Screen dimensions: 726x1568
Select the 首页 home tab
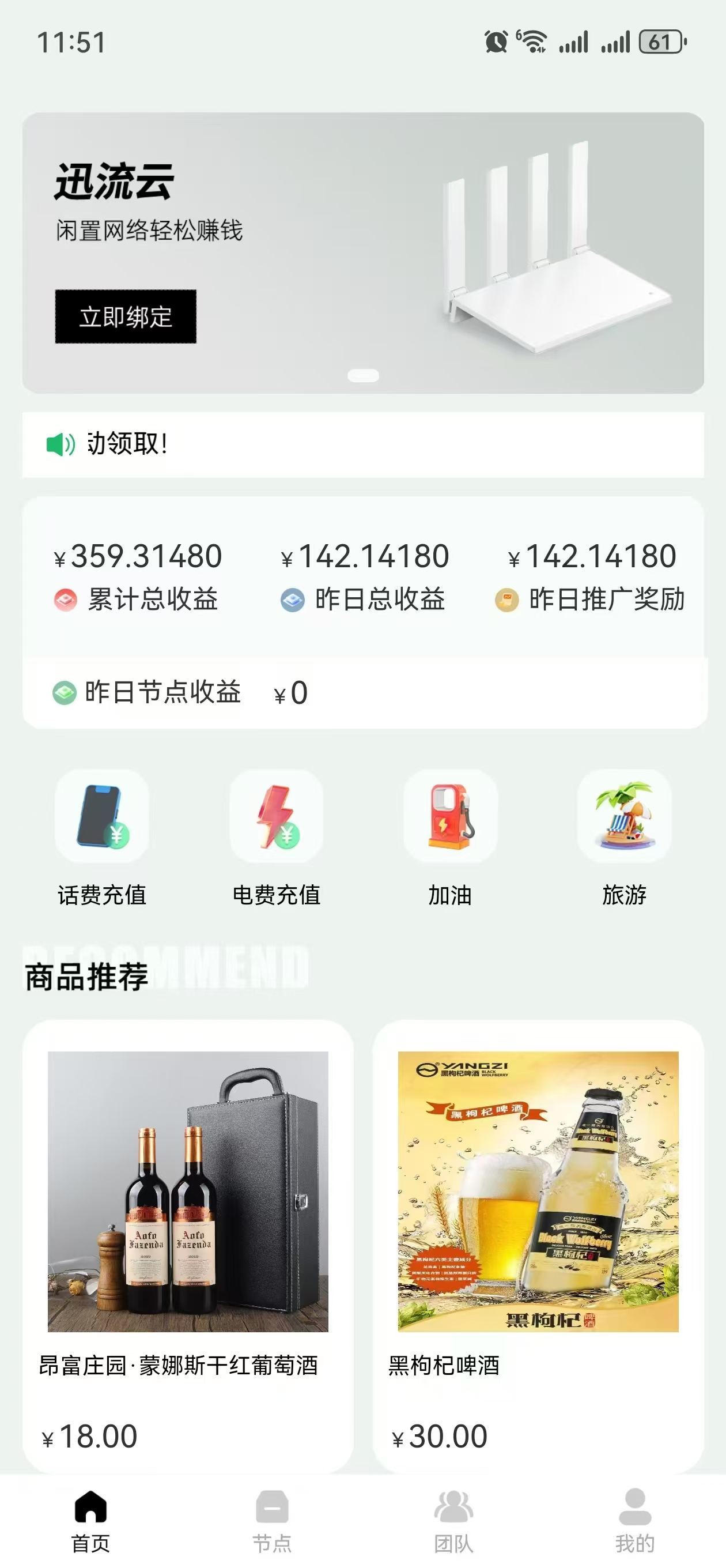(x=90, y=1521)
